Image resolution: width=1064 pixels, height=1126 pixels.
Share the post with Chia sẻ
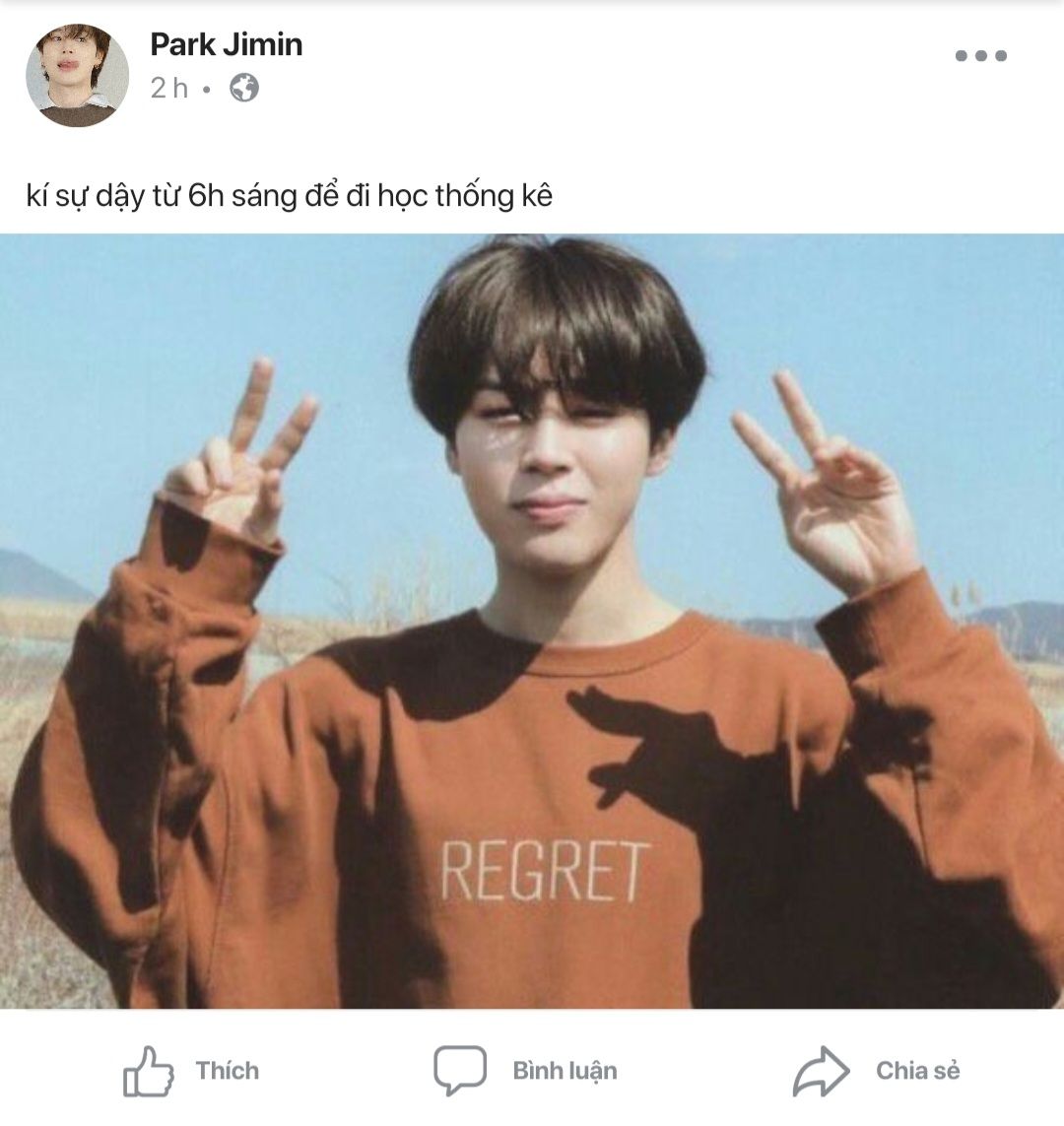click(877, 1071)
